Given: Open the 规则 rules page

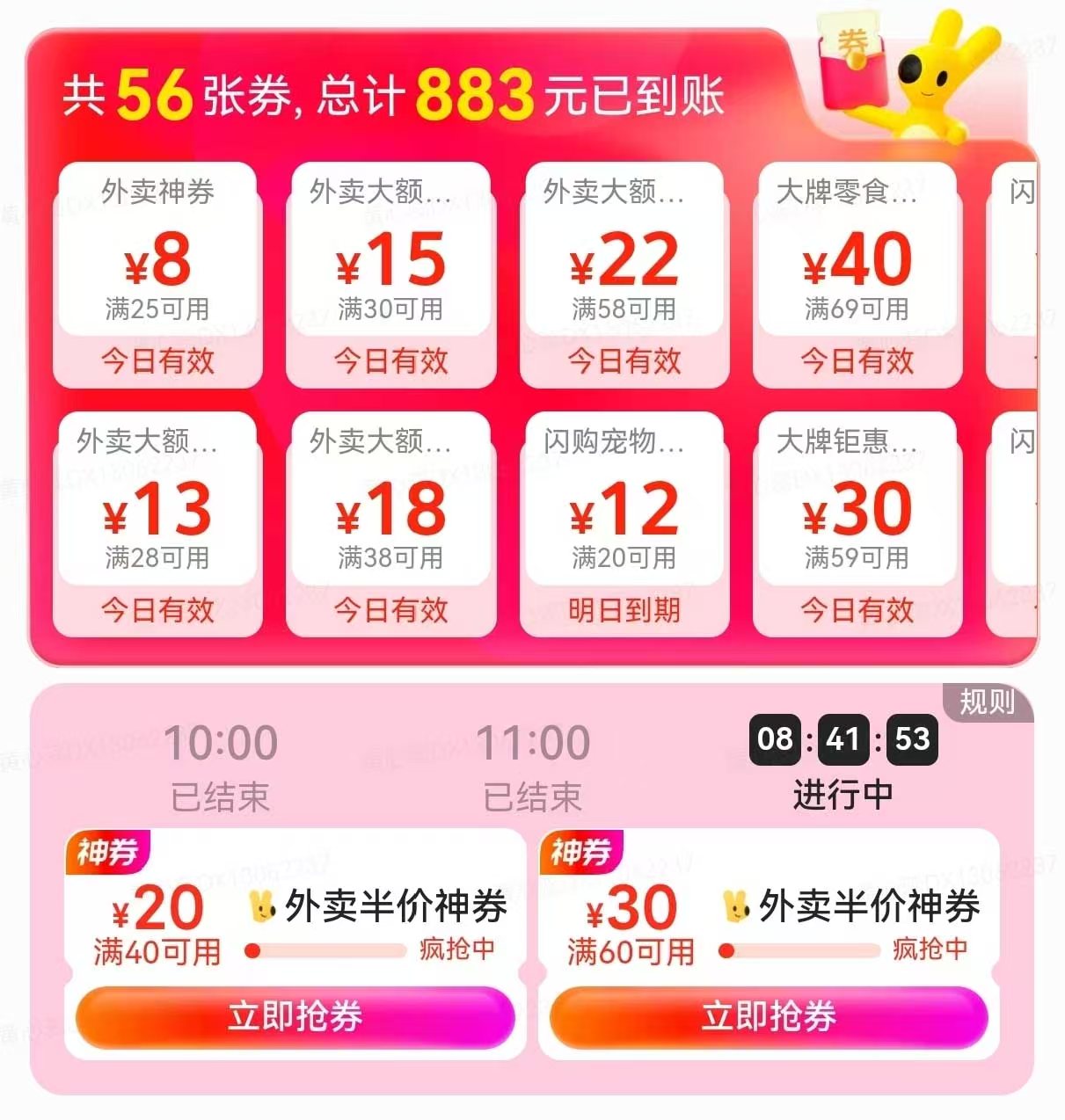Looking at the screenshot, I should pyautogui.click(x=987, y=703).
